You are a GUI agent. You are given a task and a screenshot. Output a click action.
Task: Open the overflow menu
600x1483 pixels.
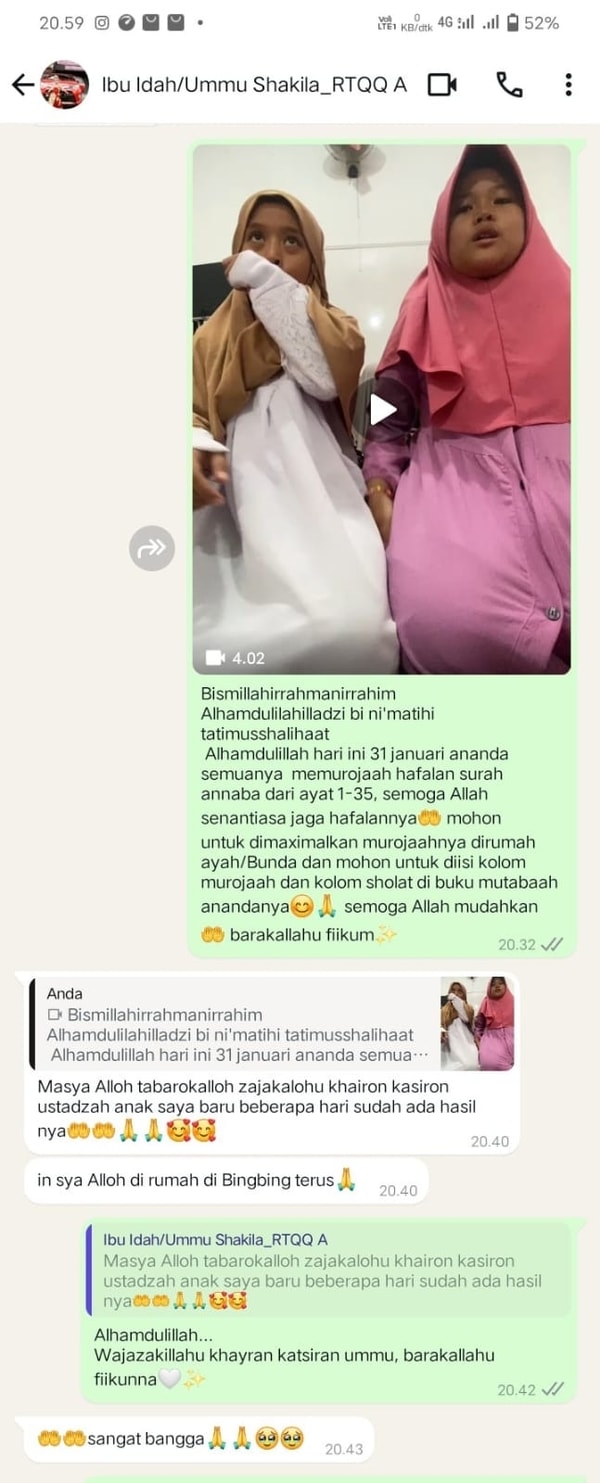(568, 85)
